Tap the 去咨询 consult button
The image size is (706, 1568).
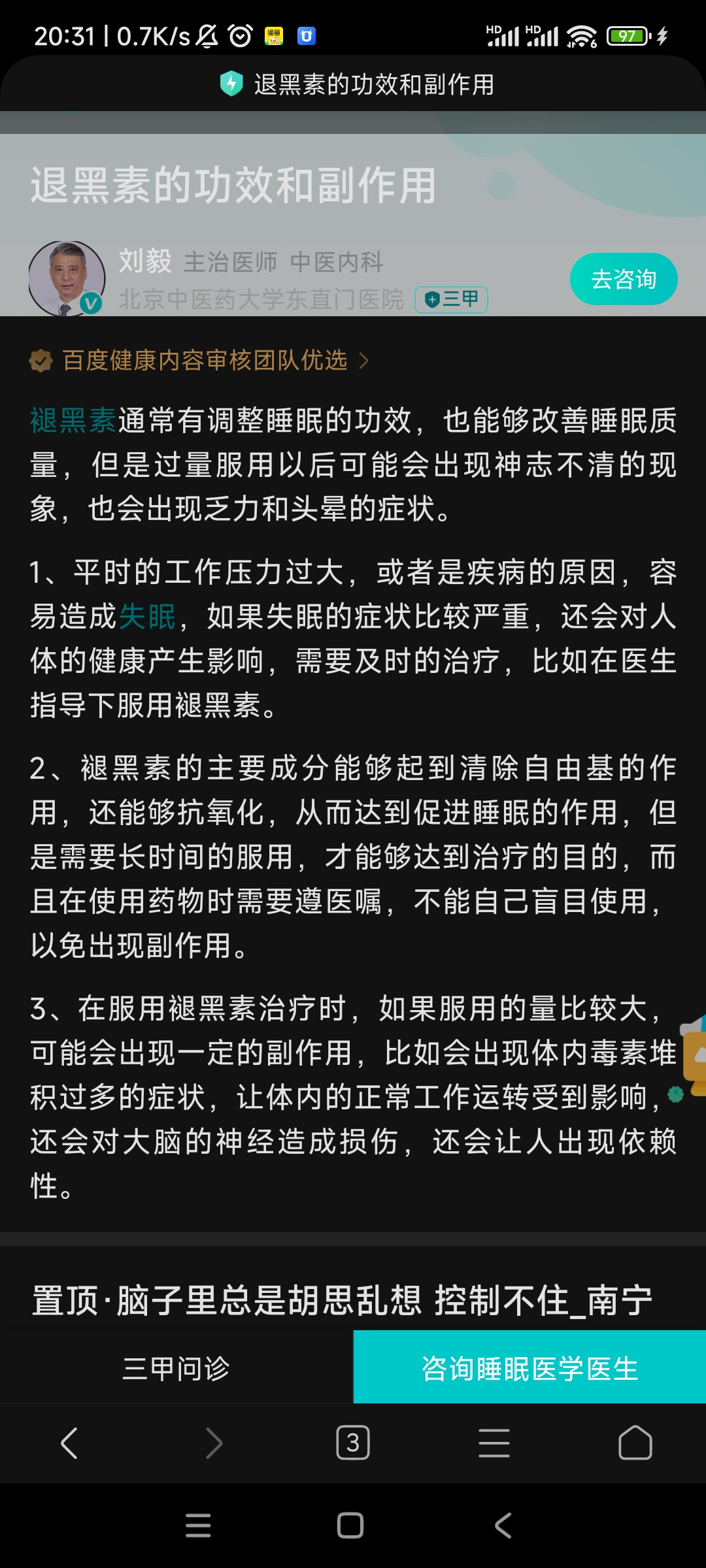coord(623,279)
